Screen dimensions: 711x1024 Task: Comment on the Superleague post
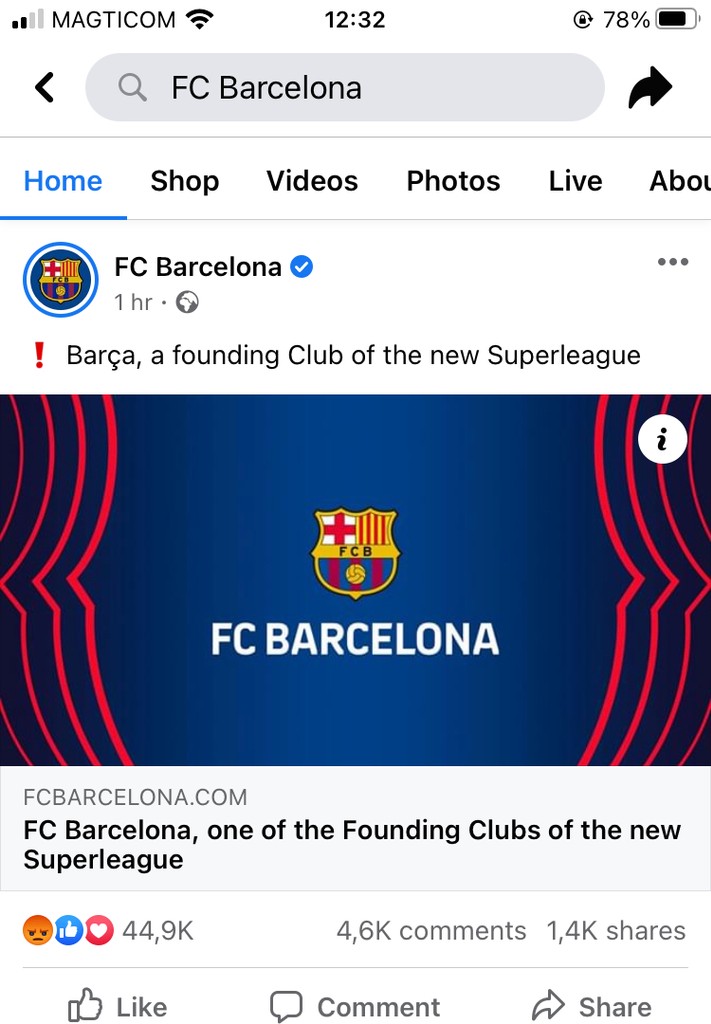[355, 1006]
